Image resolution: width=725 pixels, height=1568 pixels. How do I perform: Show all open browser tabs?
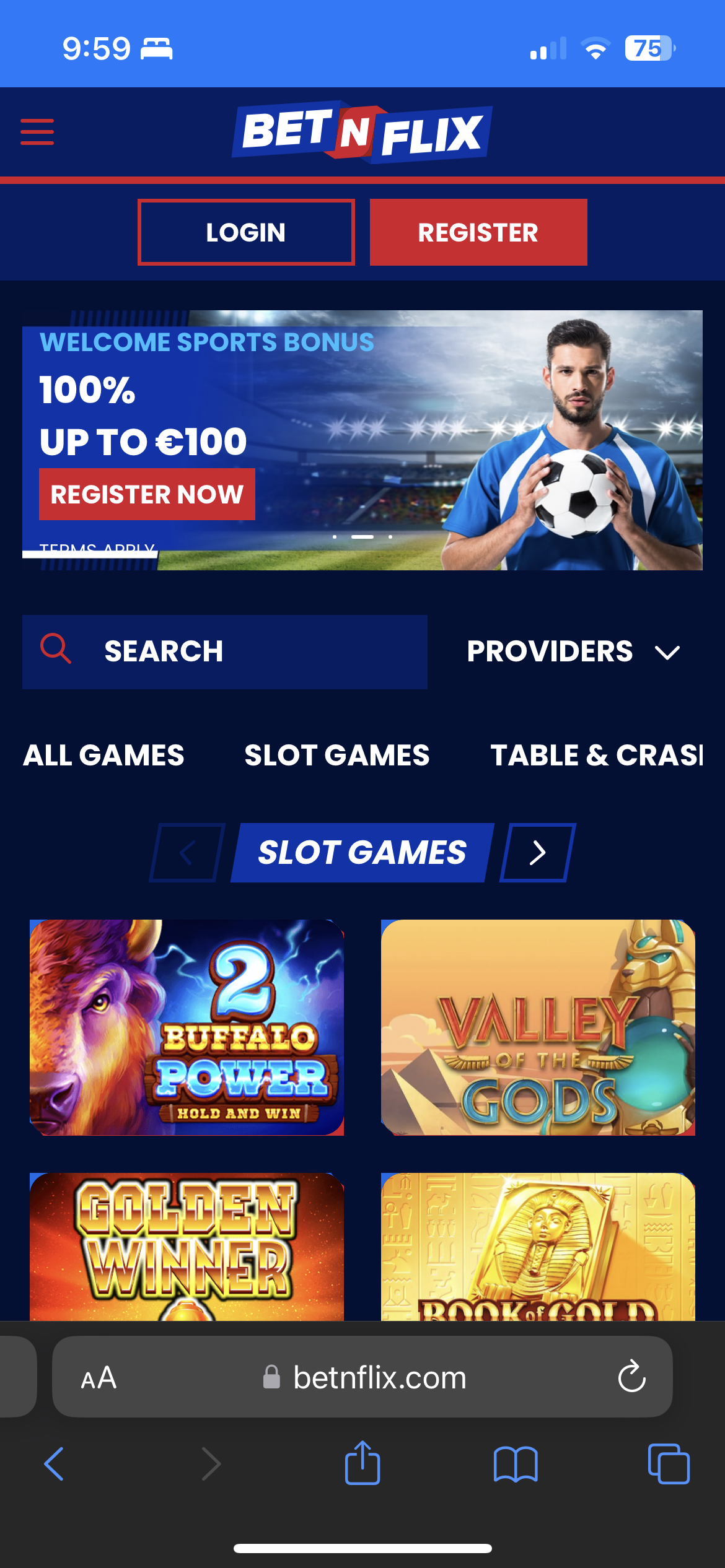click(x=668, y=1464)
